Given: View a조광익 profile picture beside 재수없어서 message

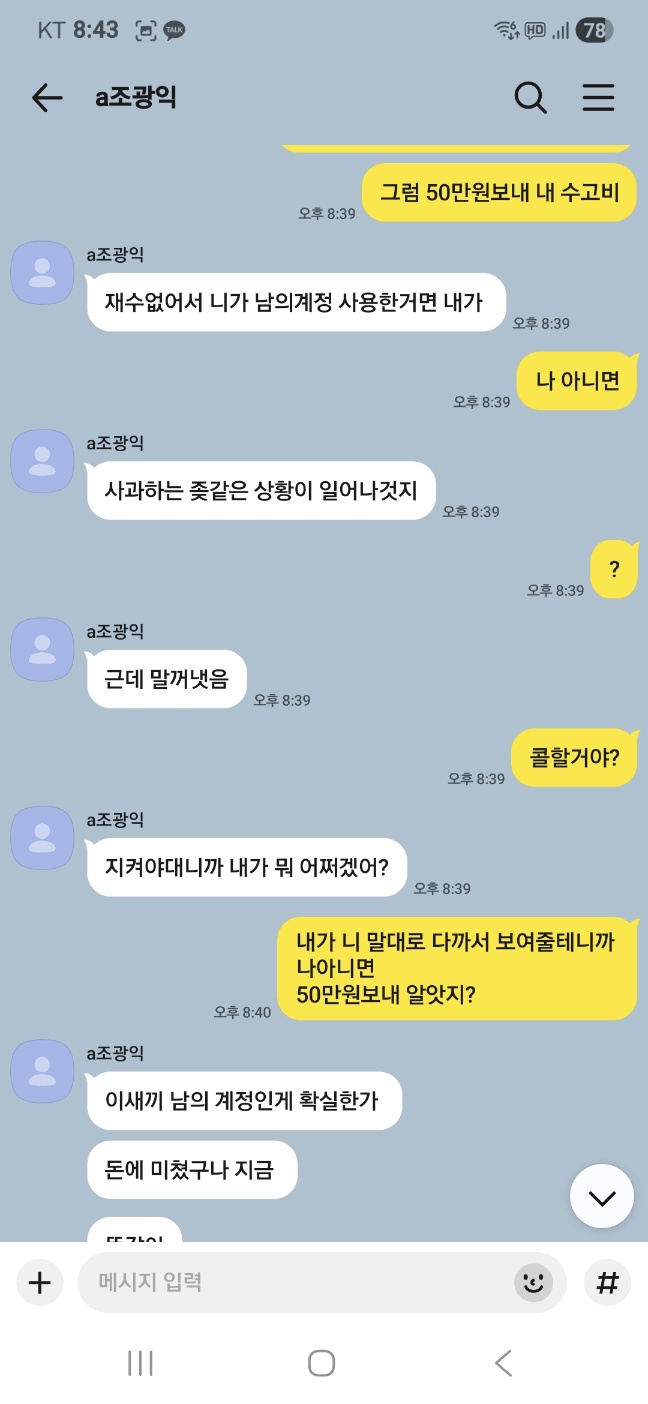Looking at the screenshot, I should (42, 273).
